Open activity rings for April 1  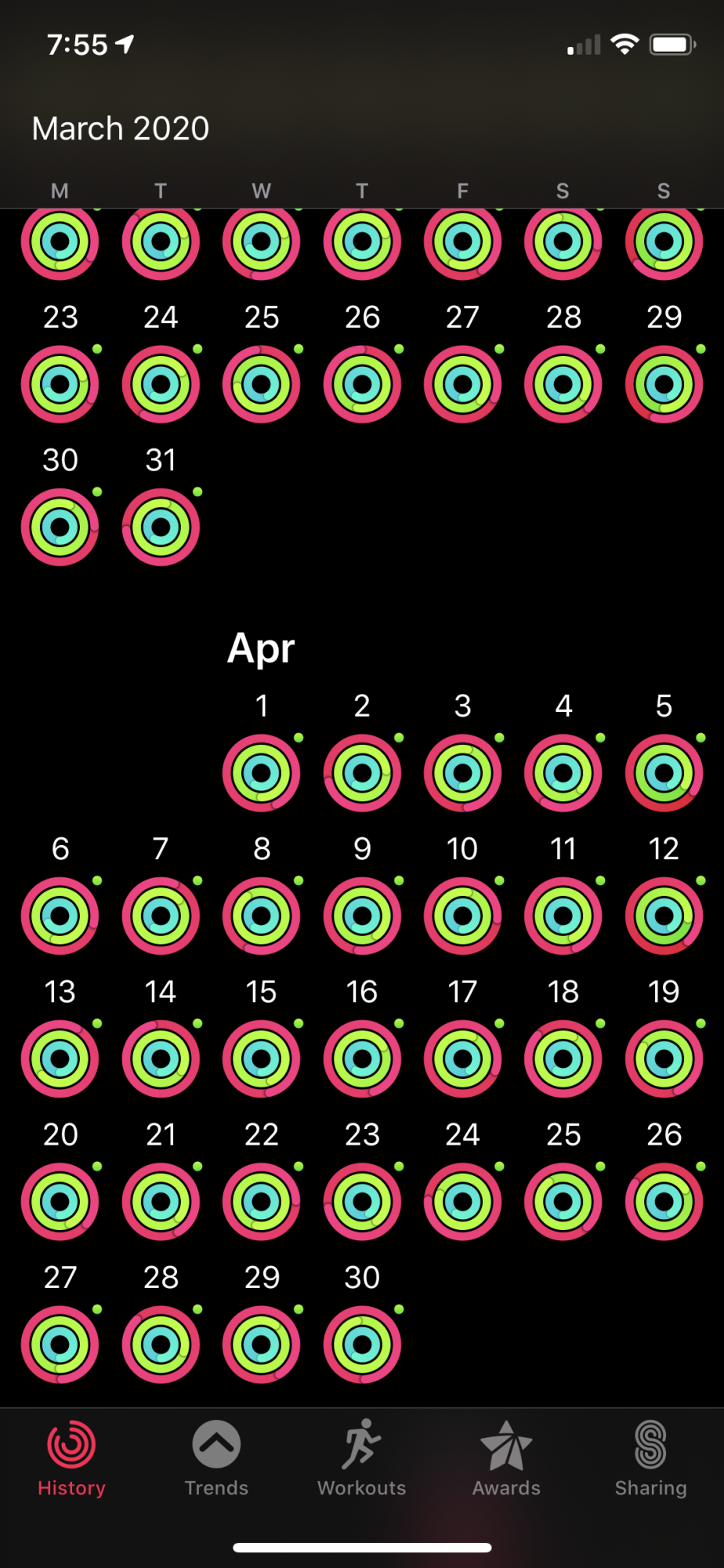click(x=262, y=773)
